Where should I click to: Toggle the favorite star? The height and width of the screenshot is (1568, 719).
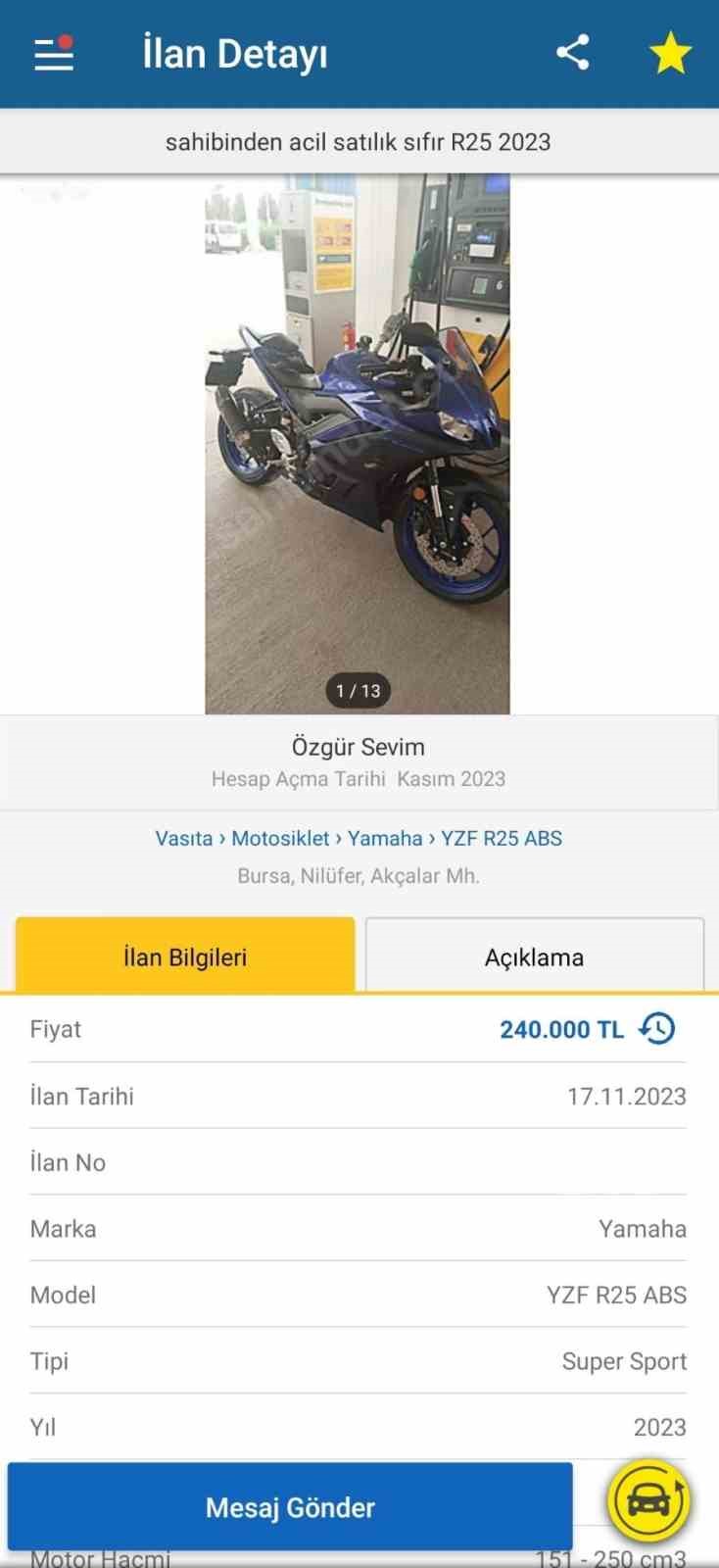(670, 53)
